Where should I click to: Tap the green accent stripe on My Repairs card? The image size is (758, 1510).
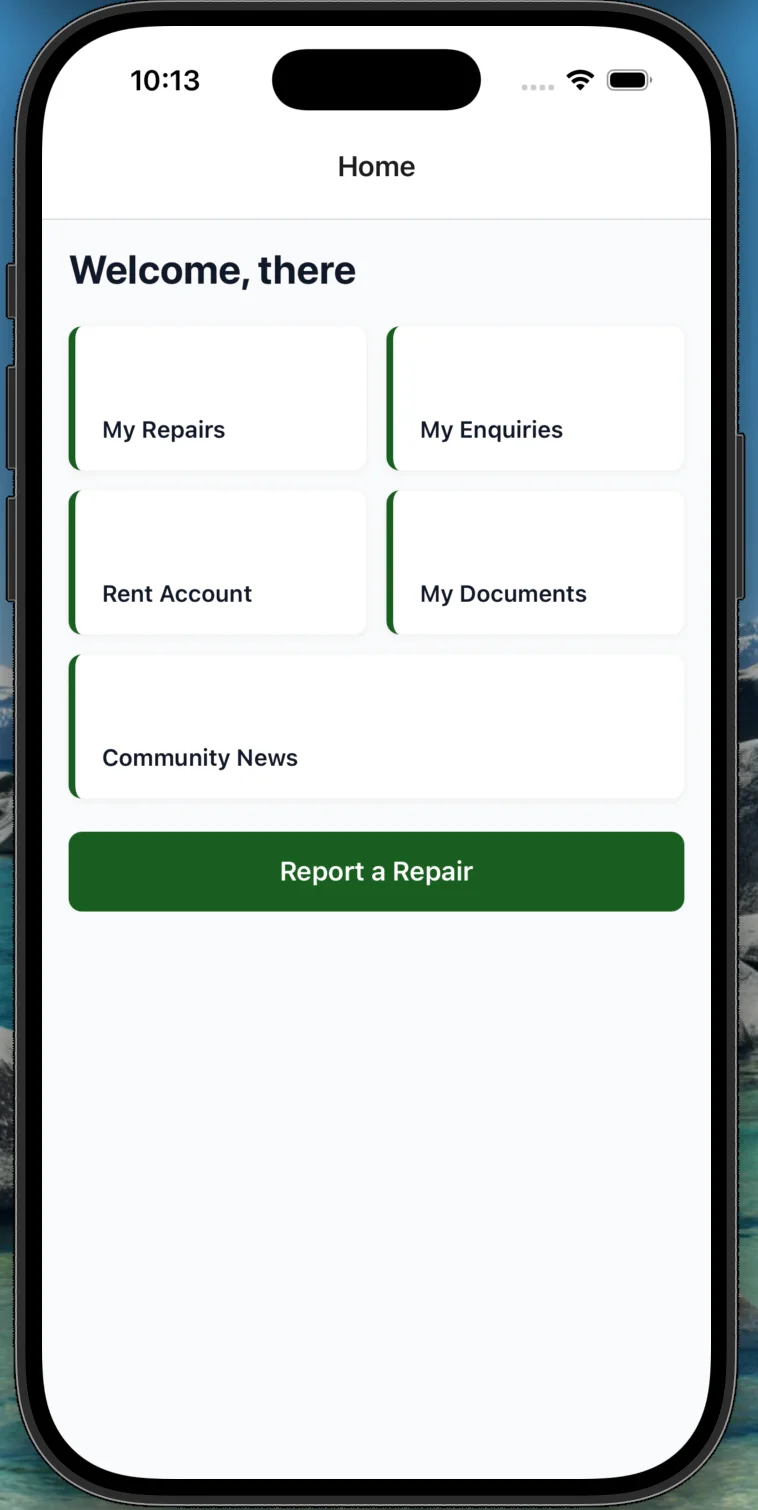[x=73, y=397]
